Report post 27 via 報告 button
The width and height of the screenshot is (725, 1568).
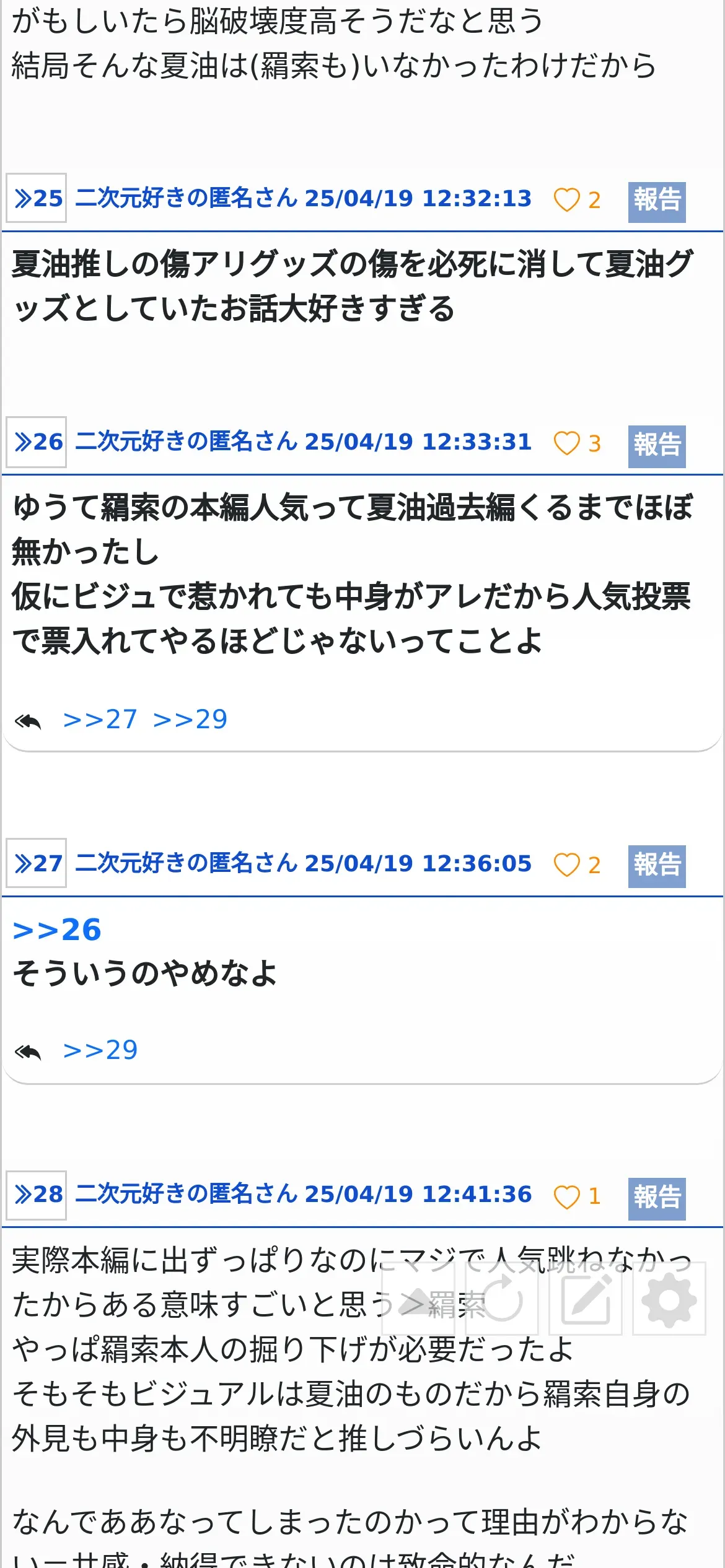(657, 866)
